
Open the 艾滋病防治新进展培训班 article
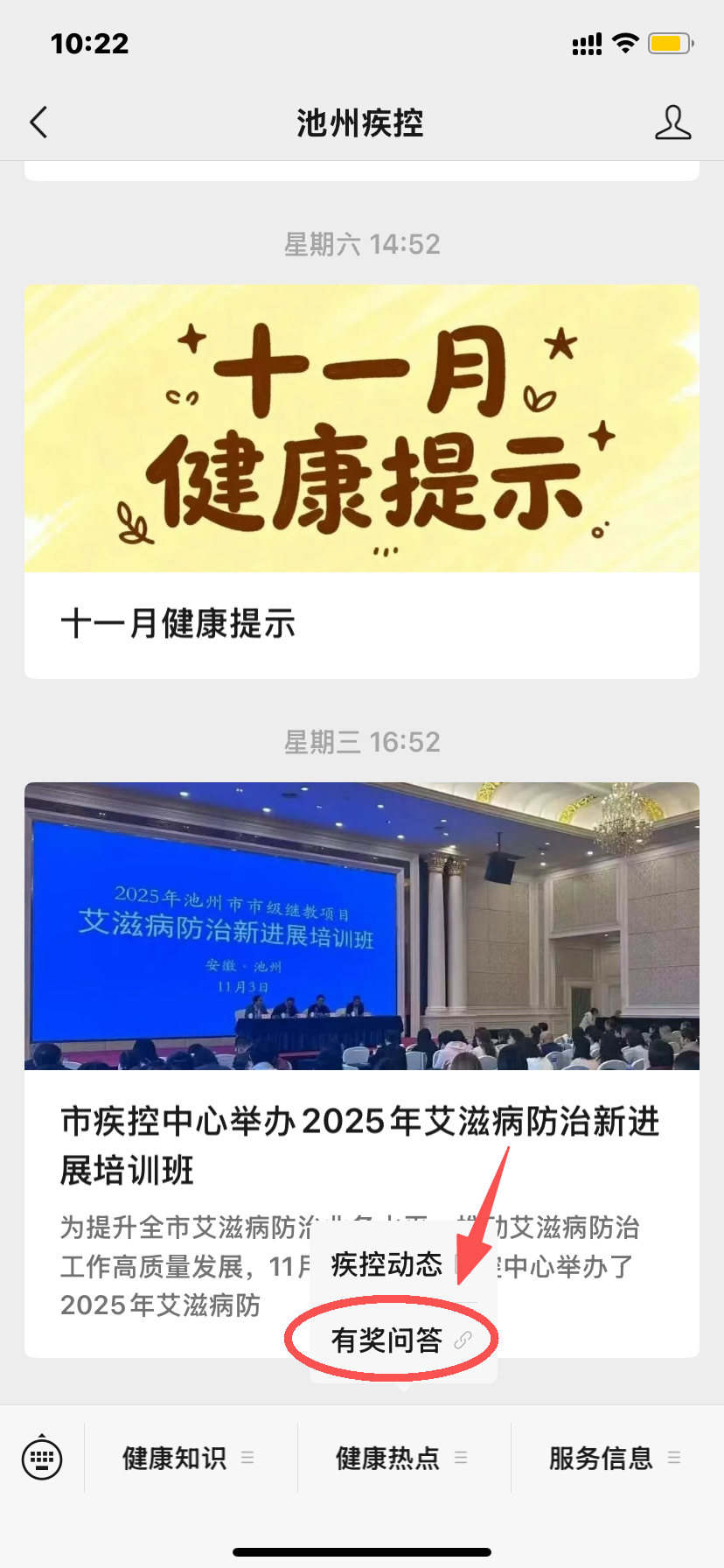(362, 1142)
